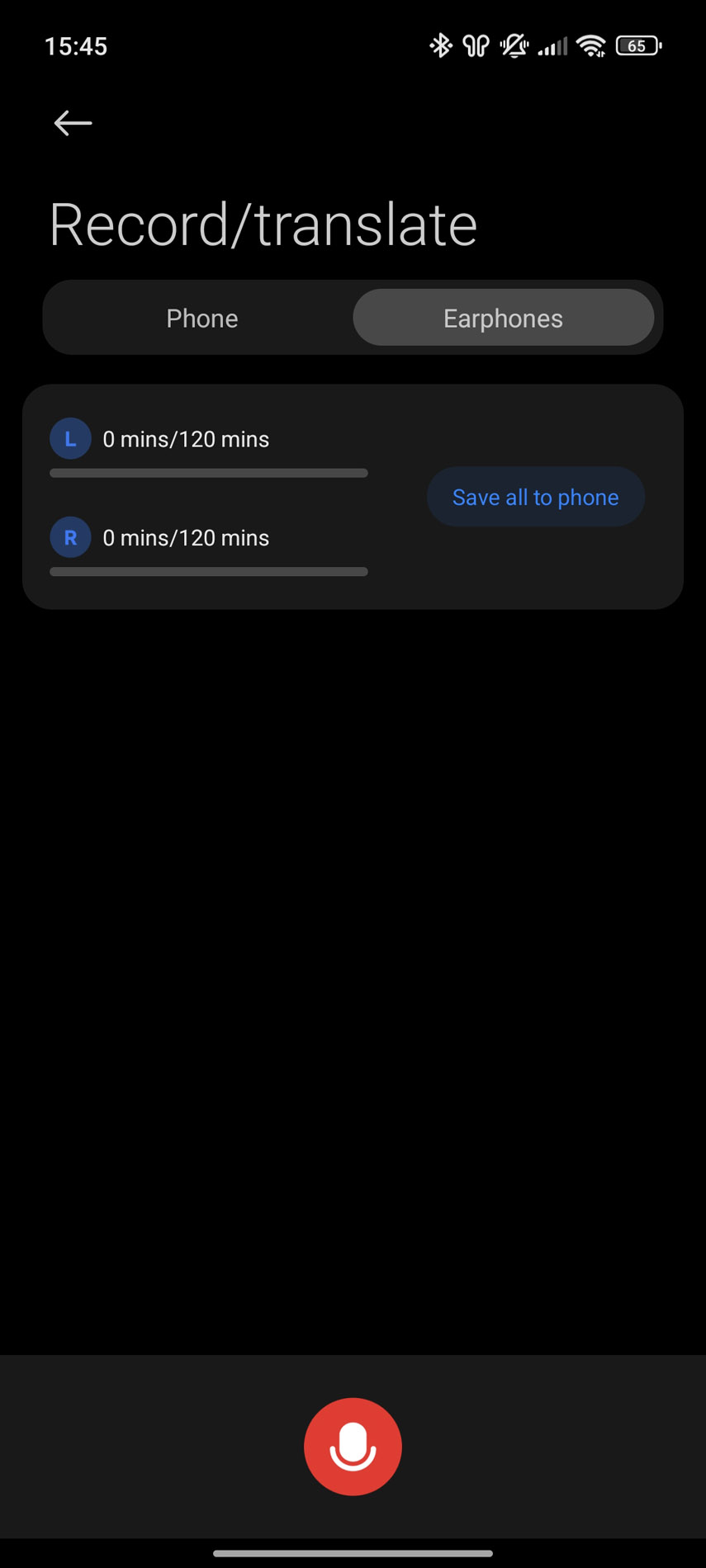The image size is (706, 1568).
Task: Select the Earphones tab
Action: click(x=503, y=318)
